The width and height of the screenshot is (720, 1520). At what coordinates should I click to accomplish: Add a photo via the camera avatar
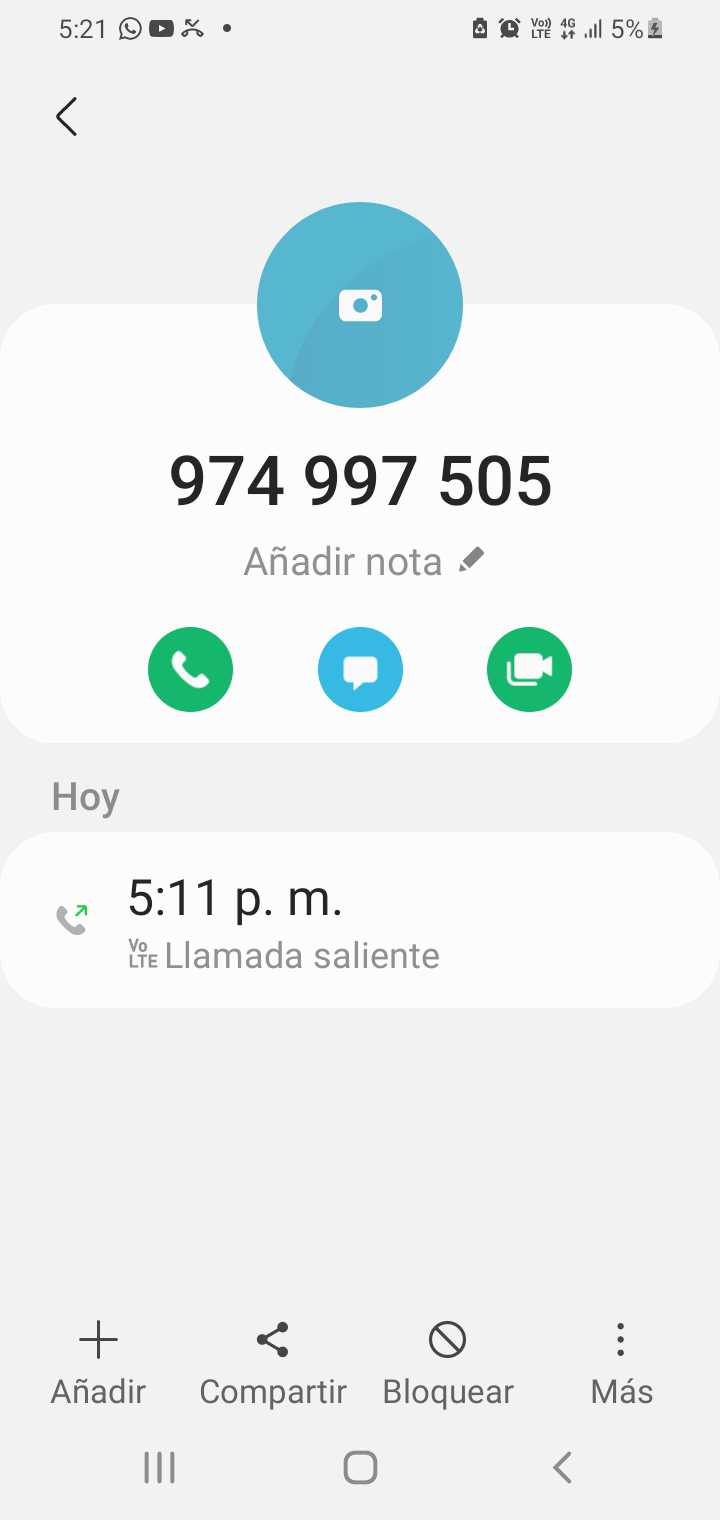click(x=360, y=305)
